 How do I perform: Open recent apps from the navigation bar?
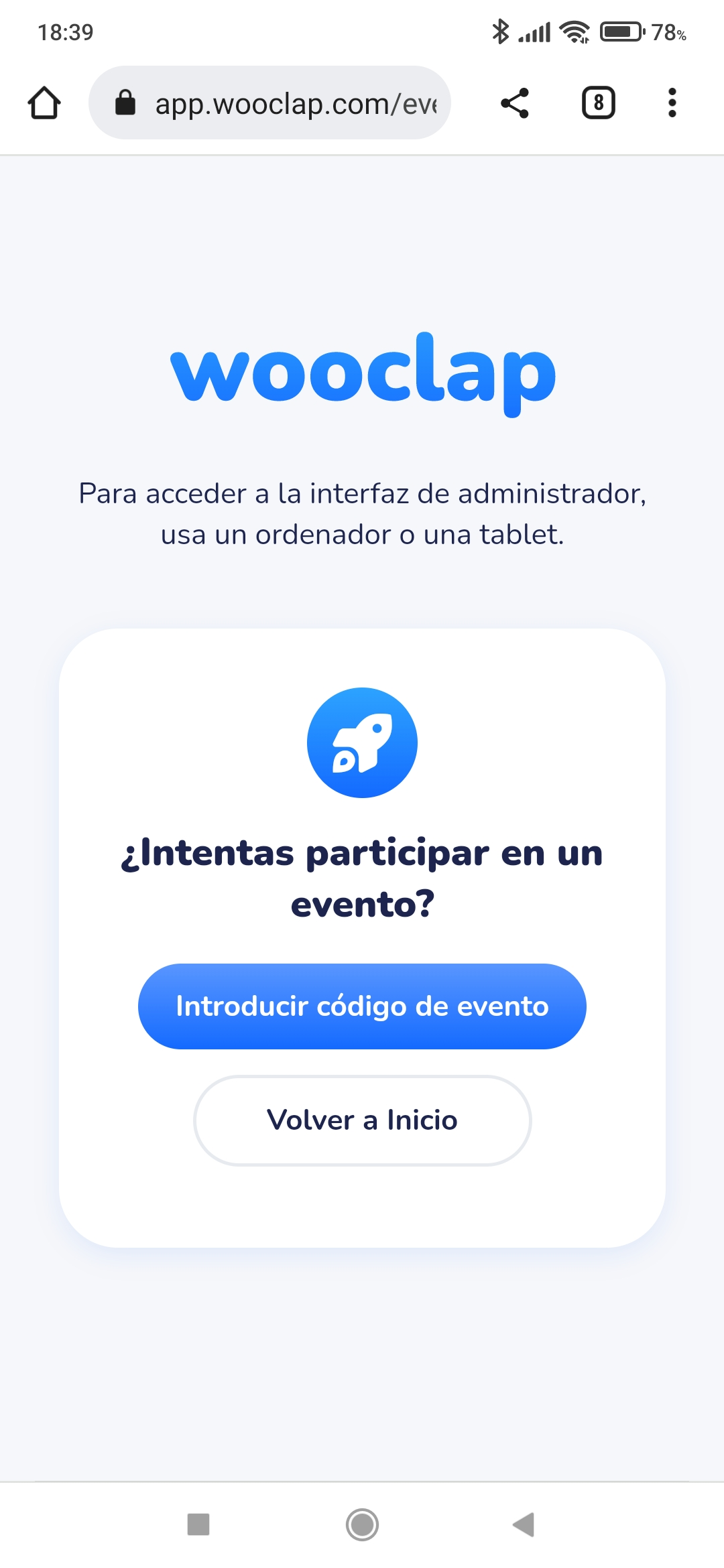tap(198, 1524)
